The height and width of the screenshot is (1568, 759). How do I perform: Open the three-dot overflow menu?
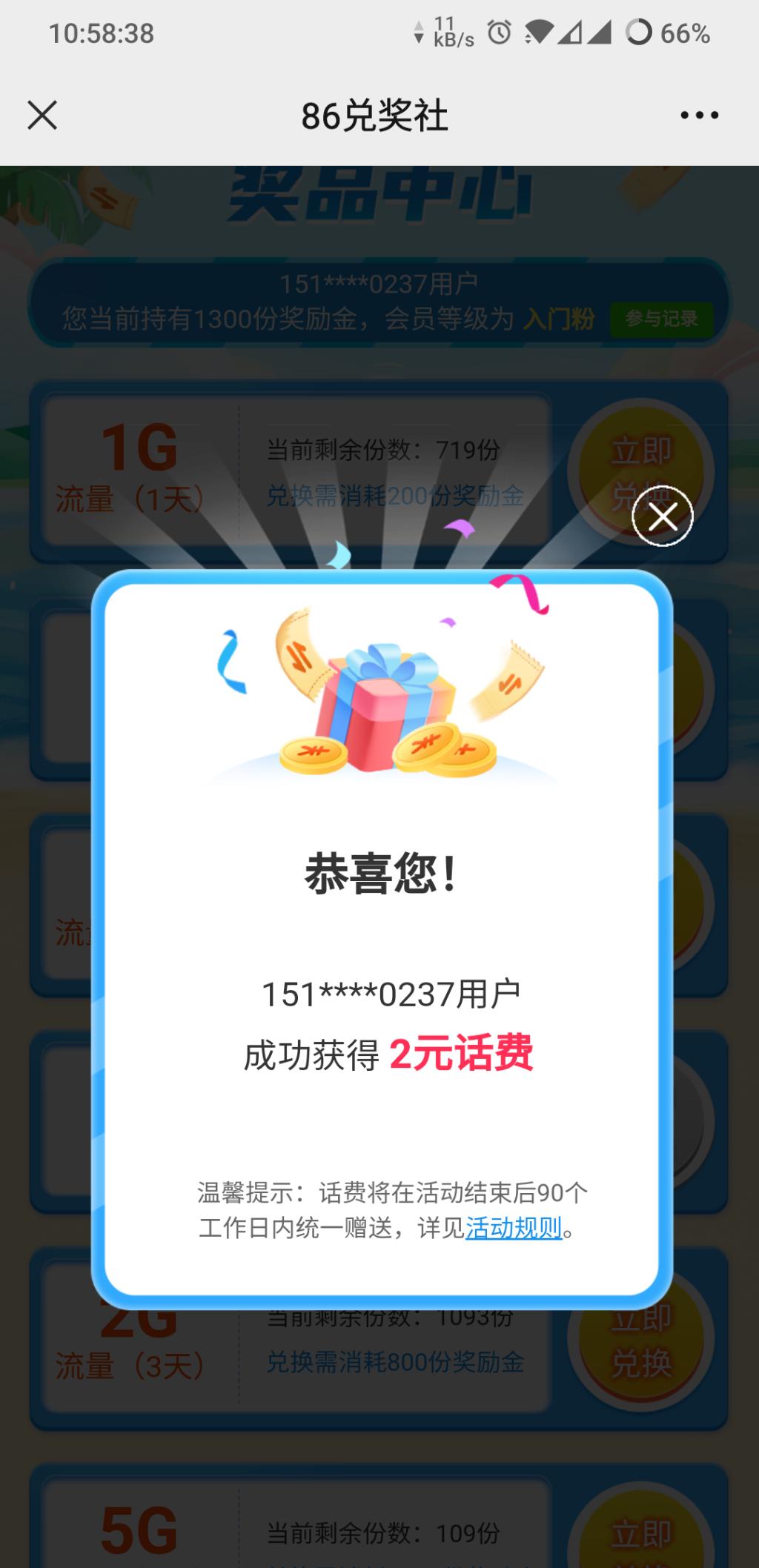(x=699, y=116)
